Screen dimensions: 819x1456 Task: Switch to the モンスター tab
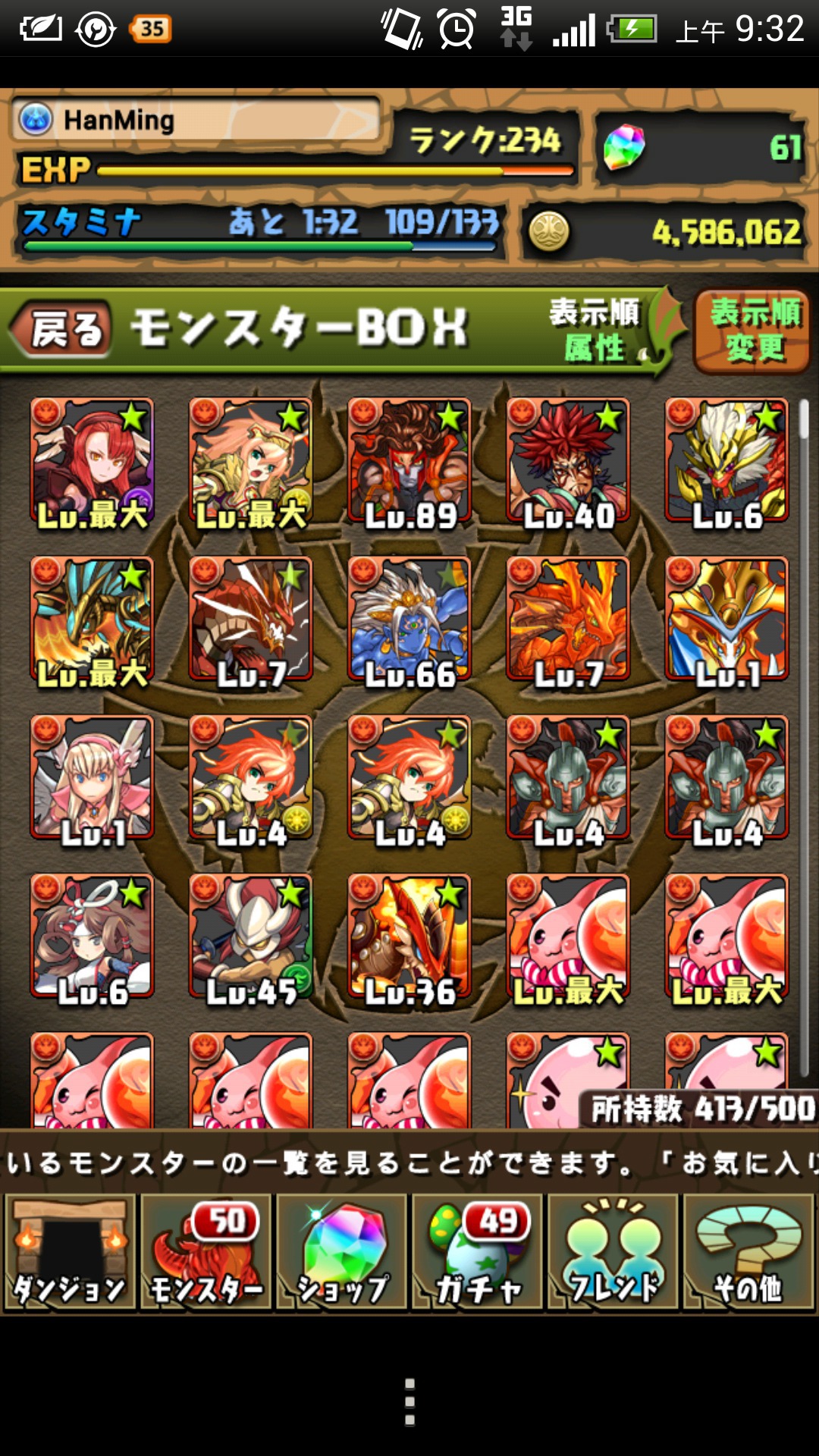[206, 1252]
